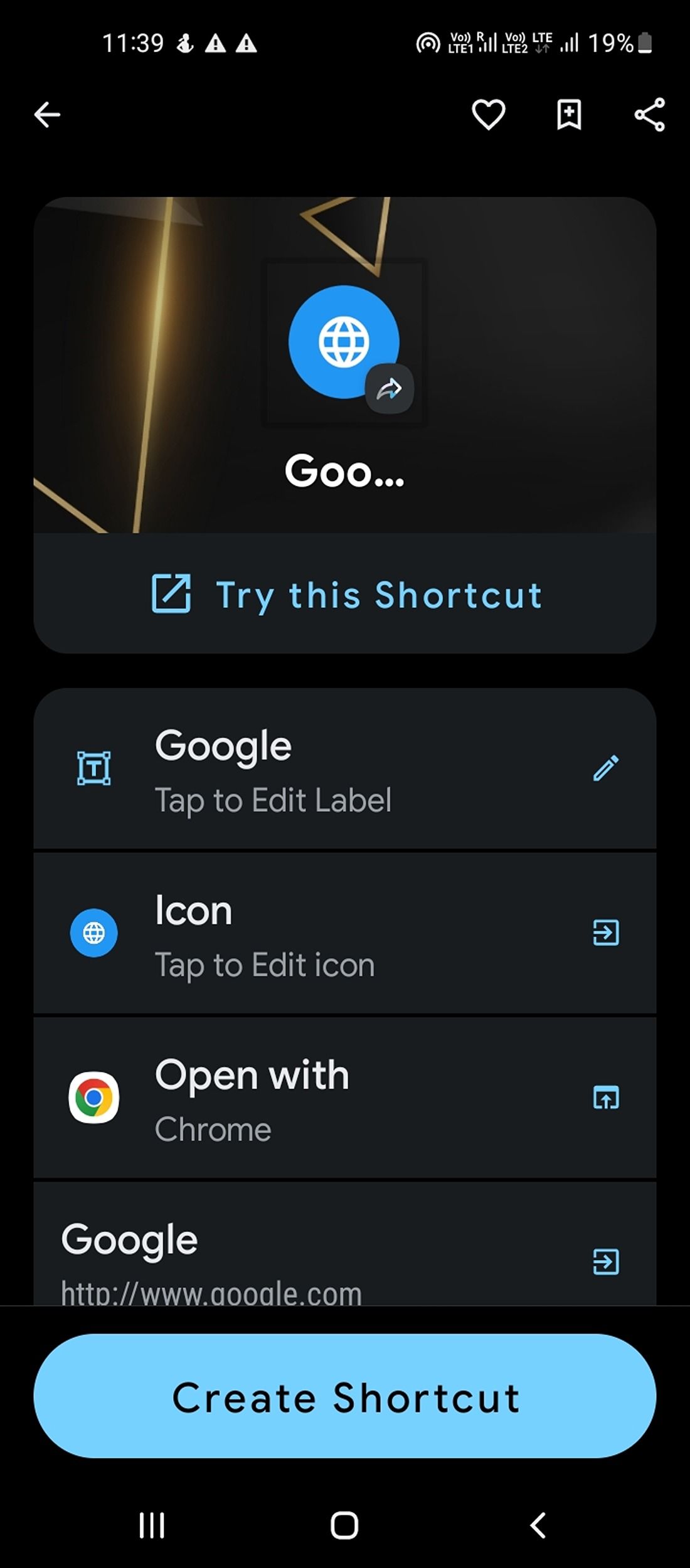Favorite this shortcut with the heart
This screenshot has height=1568, width=690.
click(x=488, y=115)
